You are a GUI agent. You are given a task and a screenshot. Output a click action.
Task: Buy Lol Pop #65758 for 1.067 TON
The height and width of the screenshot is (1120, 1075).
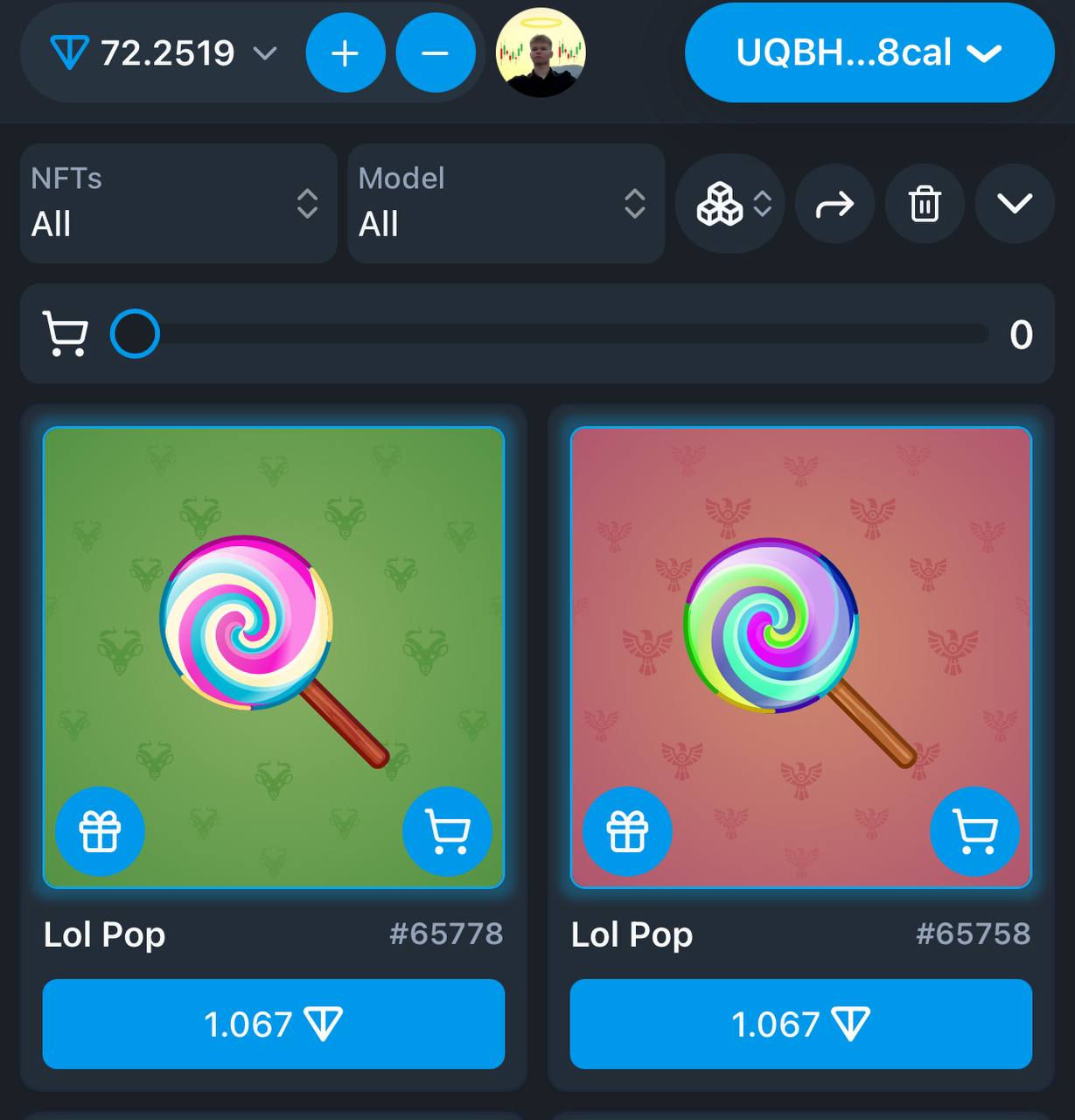800,1024
